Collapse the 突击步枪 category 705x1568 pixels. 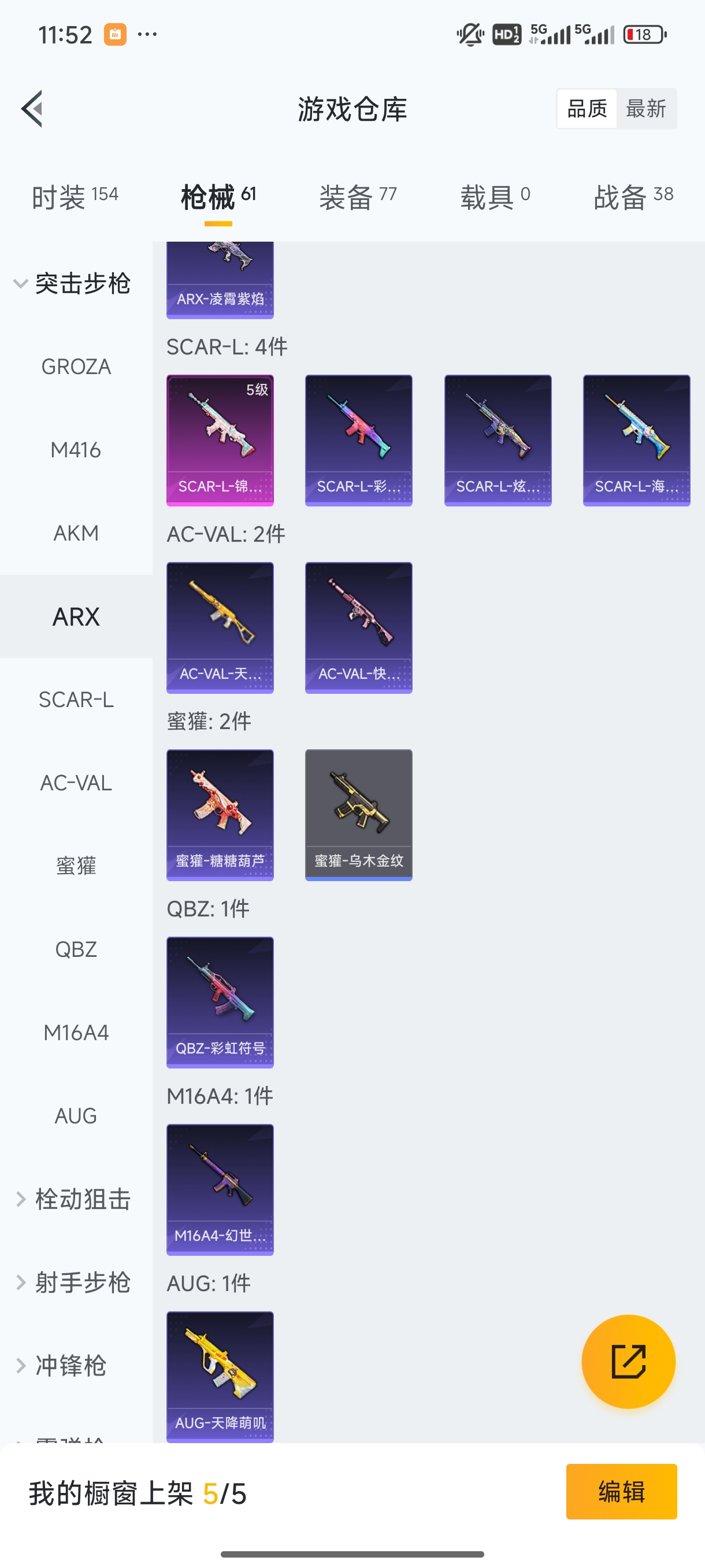(73, 284)
